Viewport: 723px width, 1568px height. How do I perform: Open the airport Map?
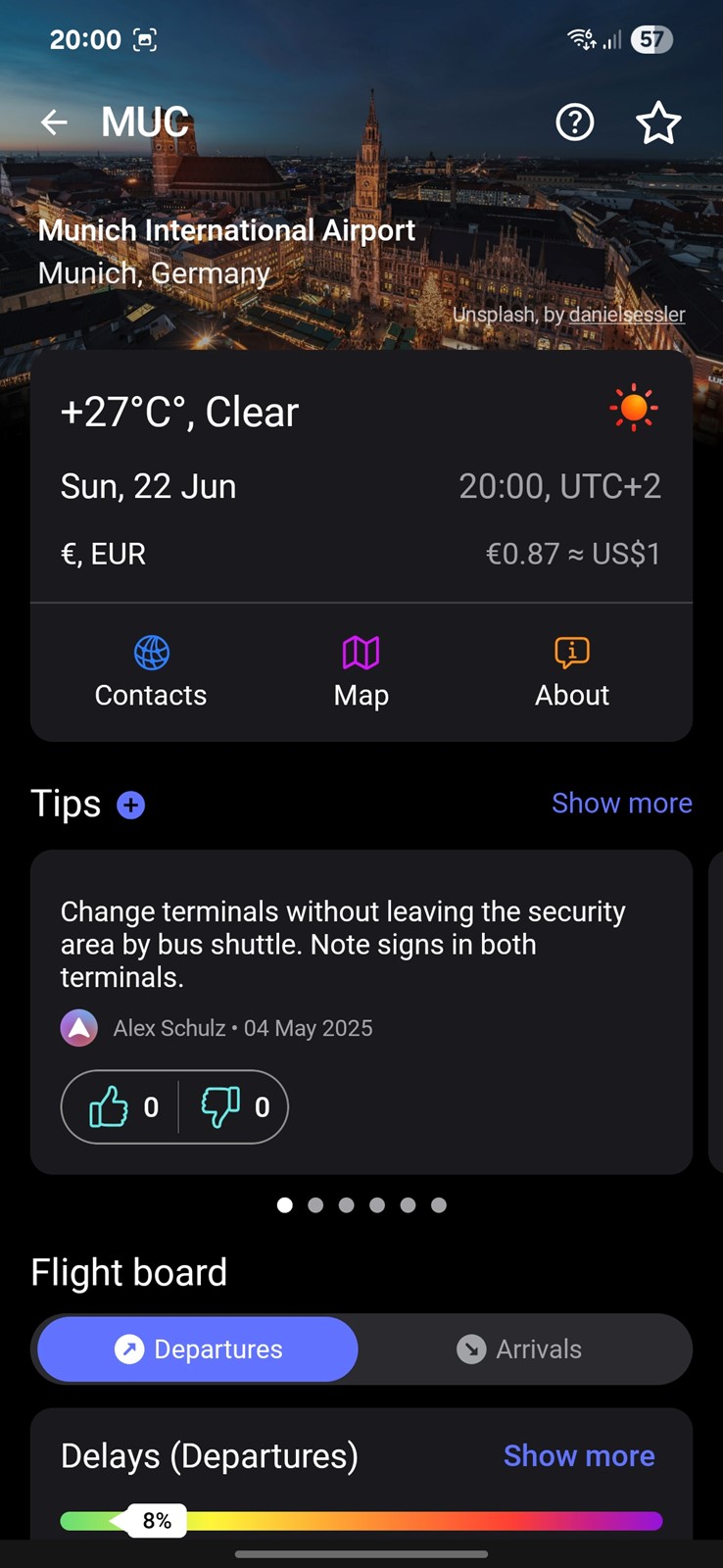click(x=361, y=672)
